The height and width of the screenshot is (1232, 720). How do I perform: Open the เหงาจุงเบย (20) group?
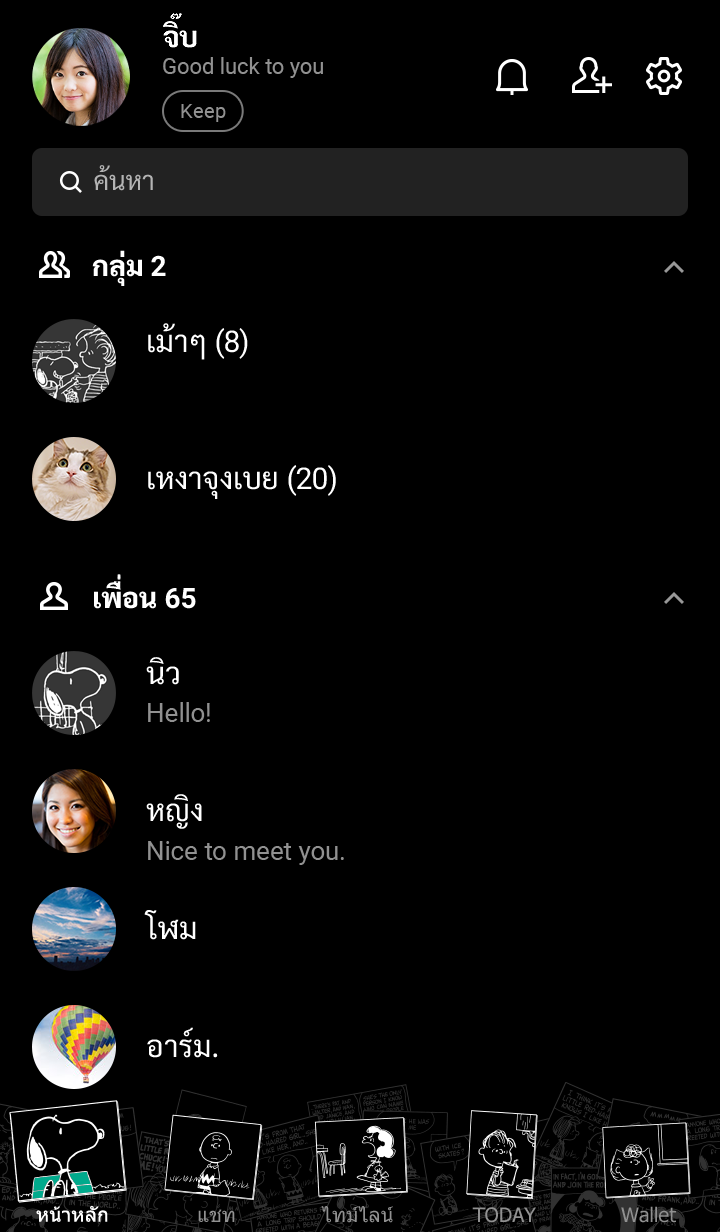(241, 480)
